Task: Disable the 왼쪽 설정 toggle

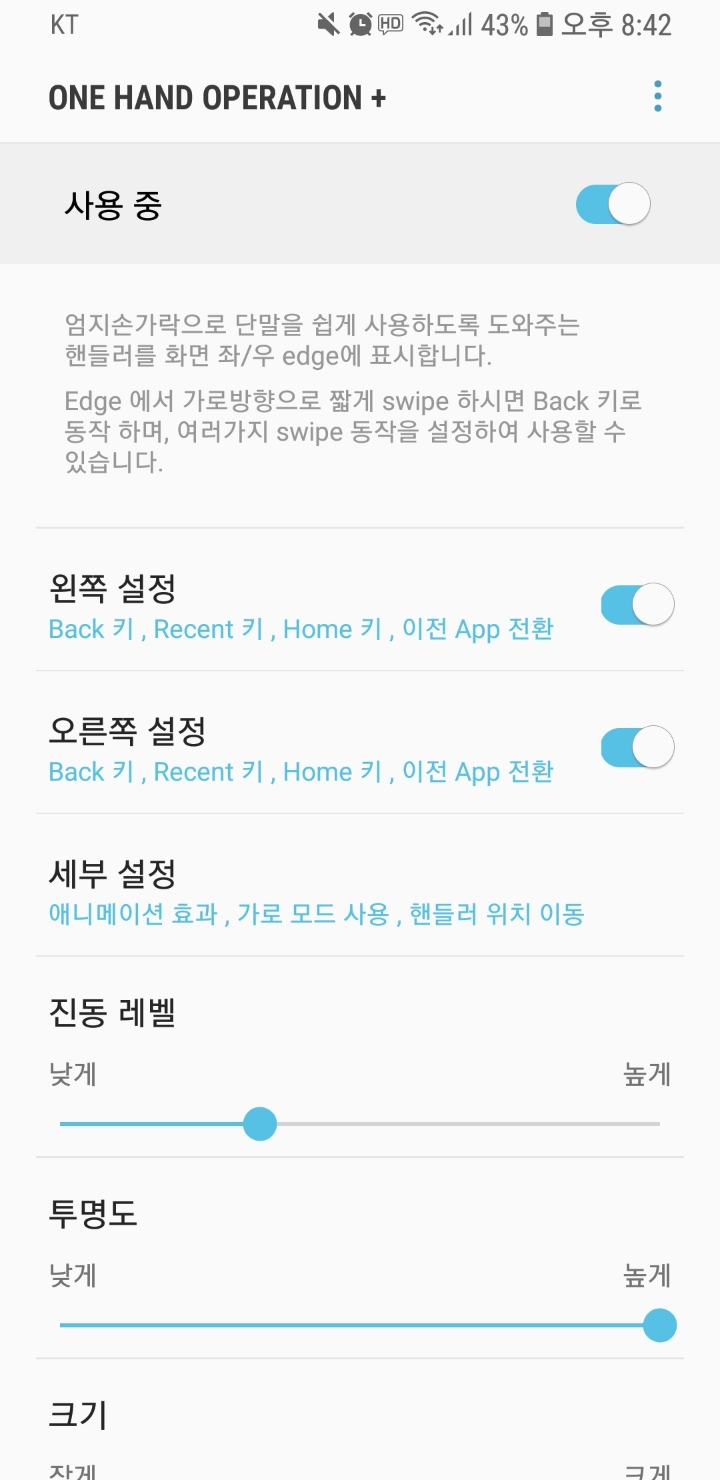Action: (x=635, y=604)
